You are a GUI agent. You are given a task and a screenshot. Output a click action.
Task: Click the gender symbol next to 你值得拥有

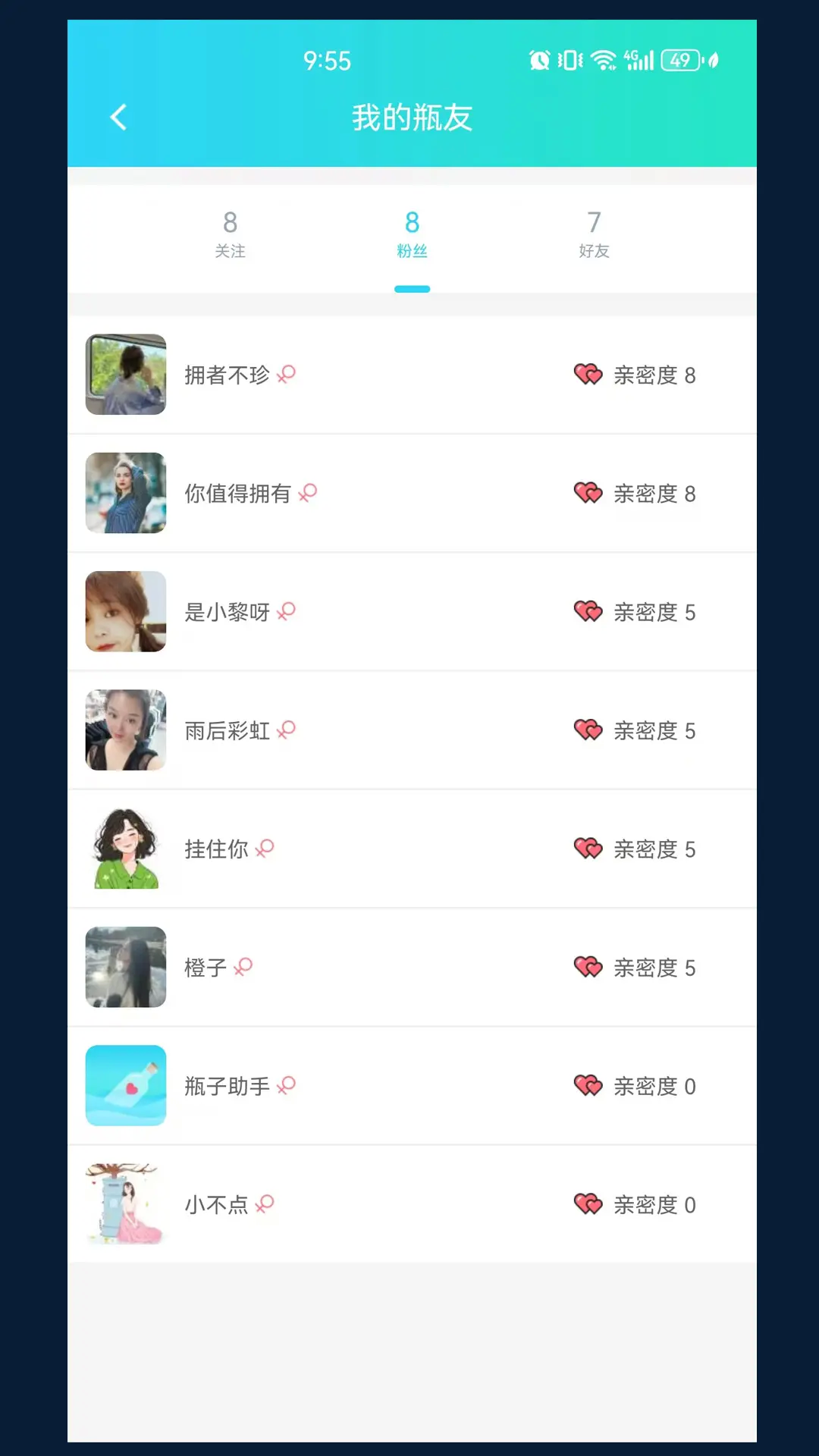(306, 494)
